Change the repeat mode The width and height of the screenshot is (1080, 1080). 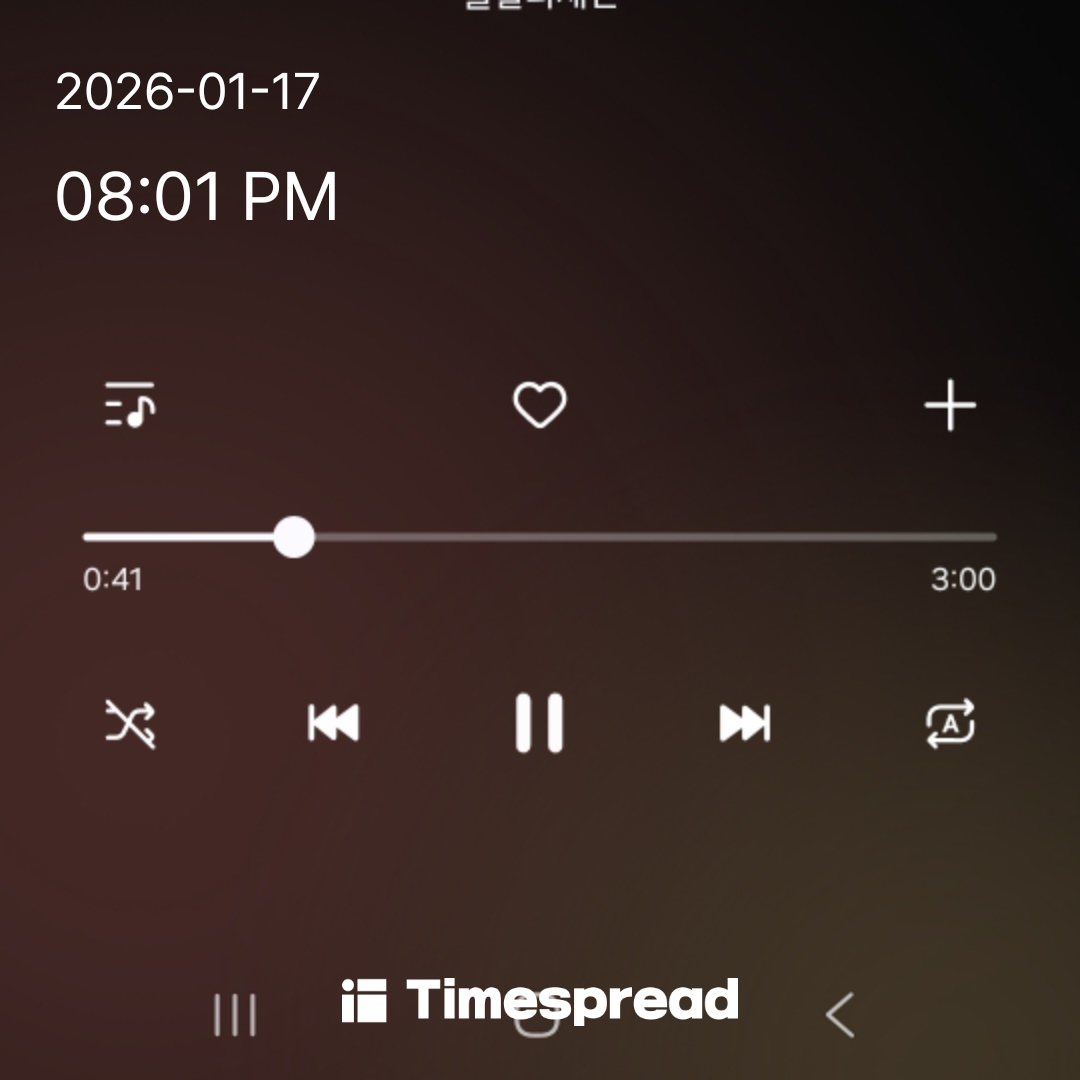tap(949, 723)
